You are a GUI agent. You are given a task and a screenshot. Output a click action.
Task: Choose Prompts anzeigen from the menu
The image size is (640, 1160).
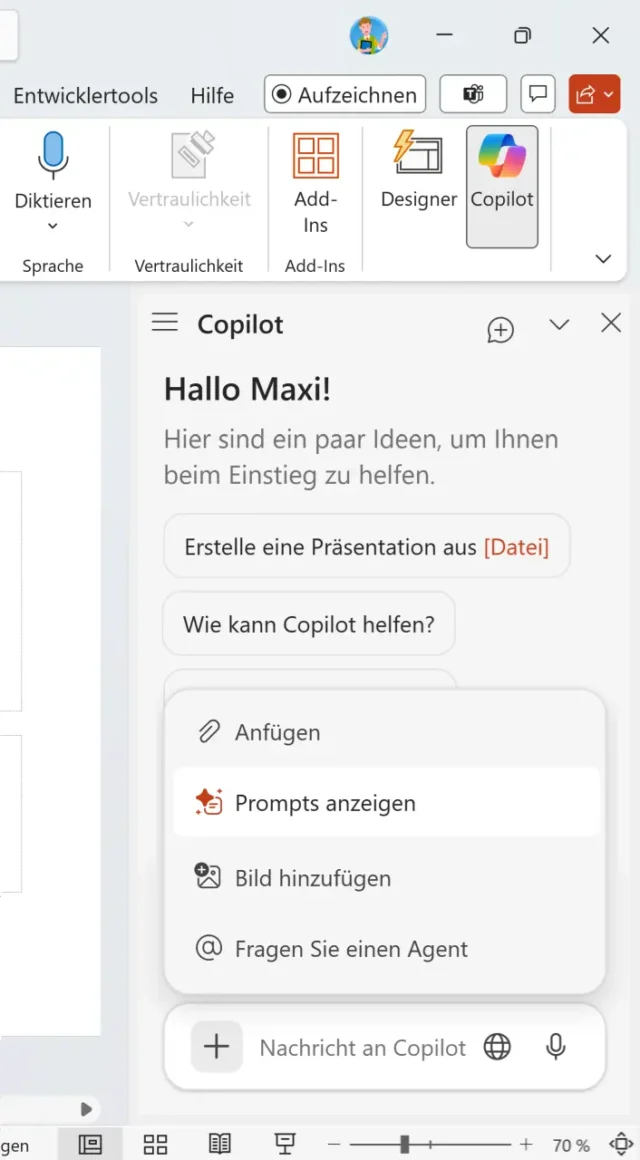click(325, 803)
